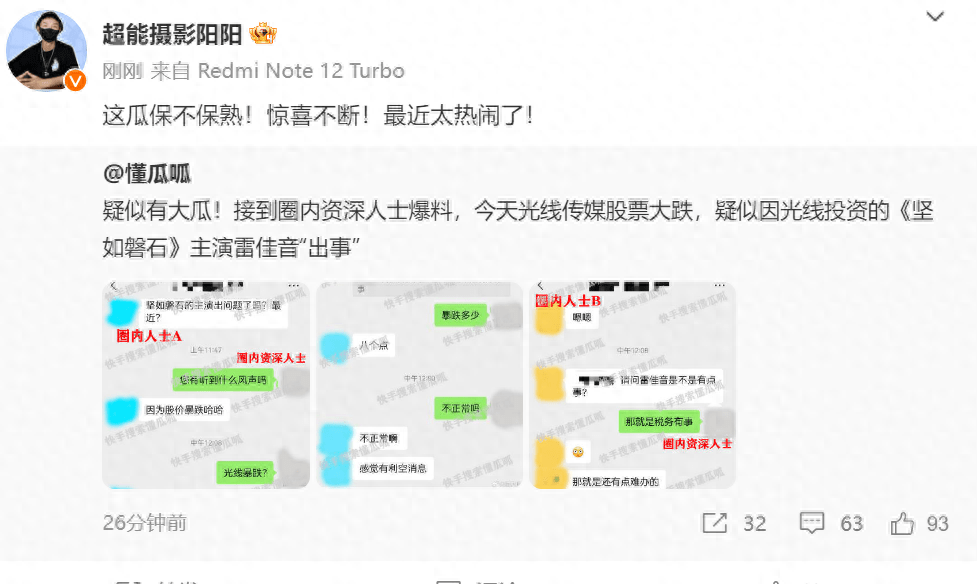View the first chat screenshot image
Viewport: 977px width, 584px height.
206,385
